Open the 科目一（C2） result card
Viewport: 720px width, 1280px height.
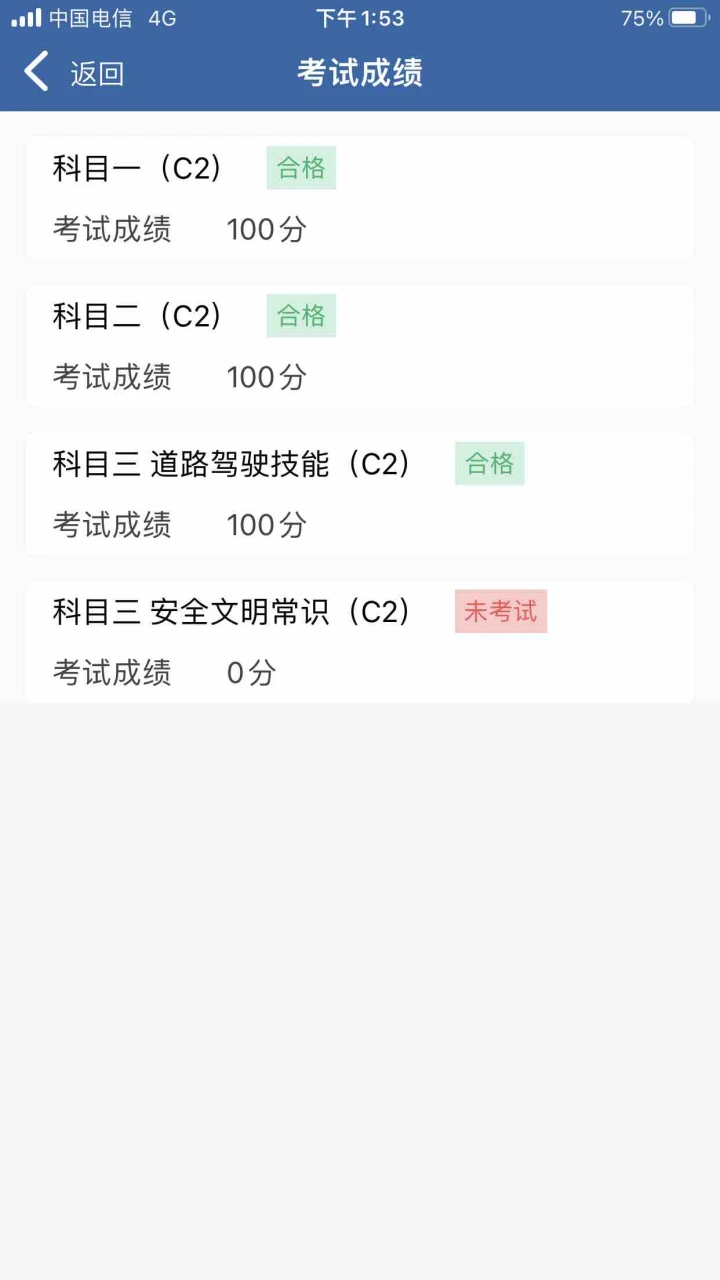pyautogui.click(x=359, y=198)
